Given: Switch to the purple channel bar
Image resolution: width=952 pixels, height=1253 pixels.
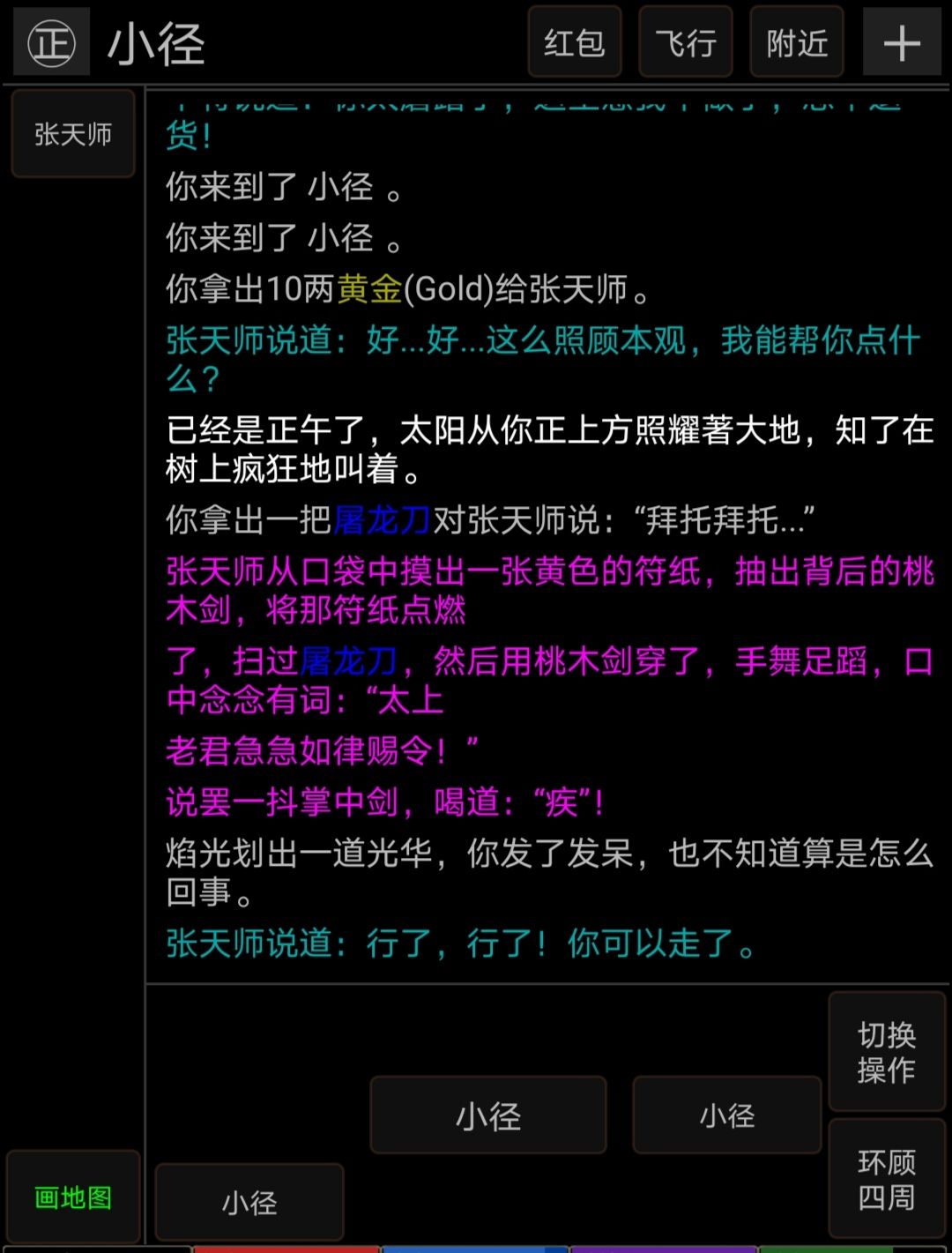Looking at the screenshot, I should 666,1249.
